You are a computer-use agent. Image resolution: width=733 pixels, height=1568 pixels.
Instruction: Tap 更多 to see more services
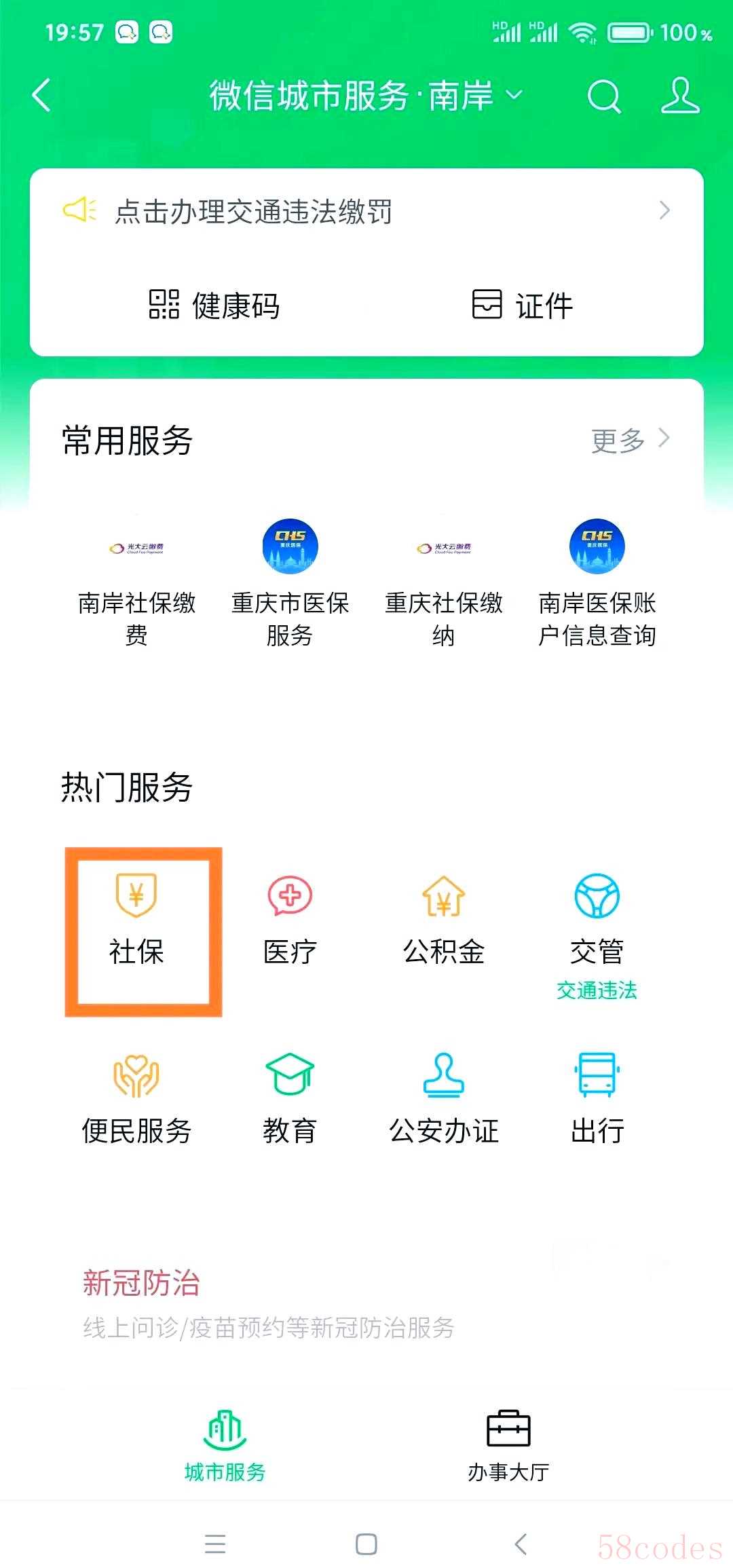click(x=630, y=440)
